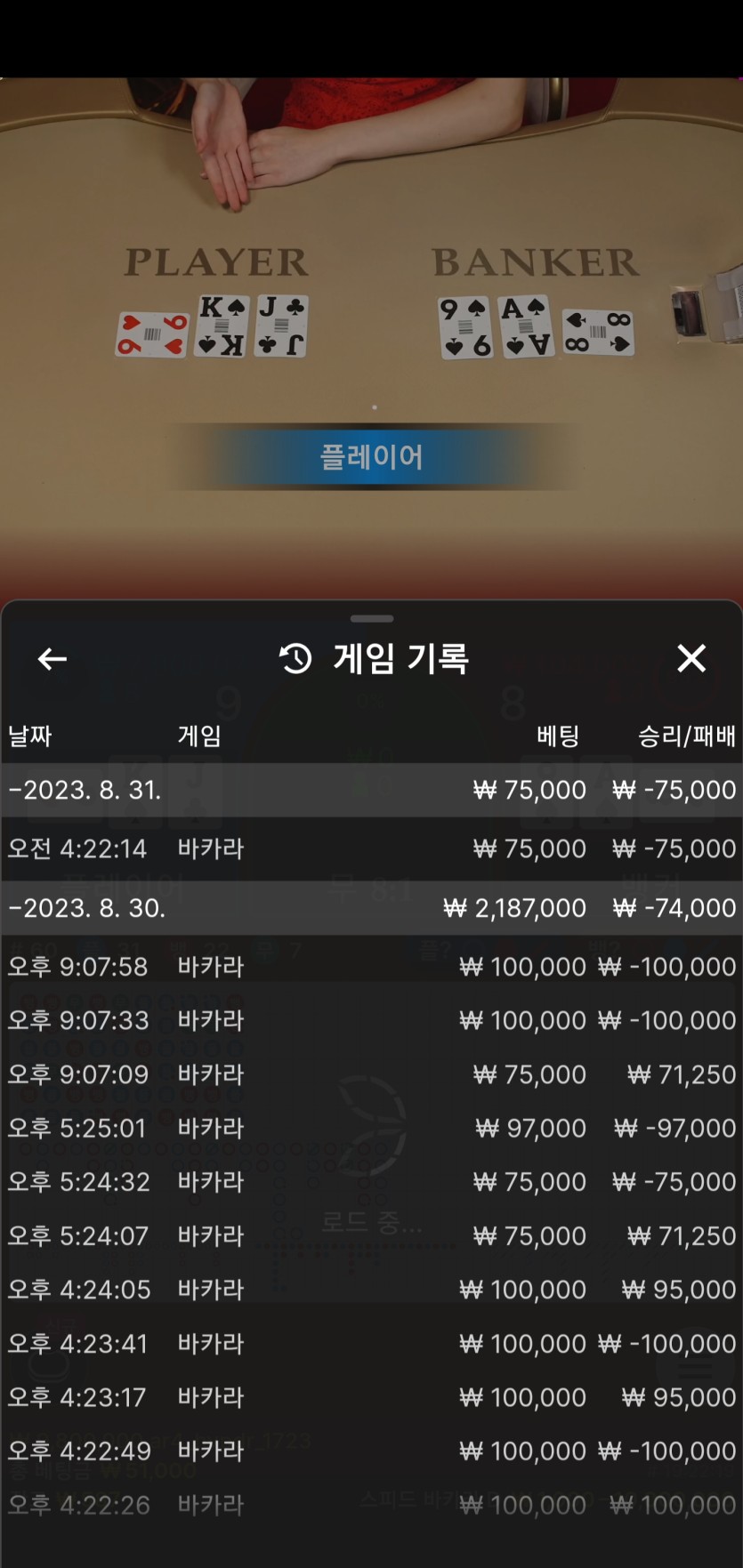Open the 오전 4:22:14 baccarat record
743x1568 pixels.
tap(372, 848)
